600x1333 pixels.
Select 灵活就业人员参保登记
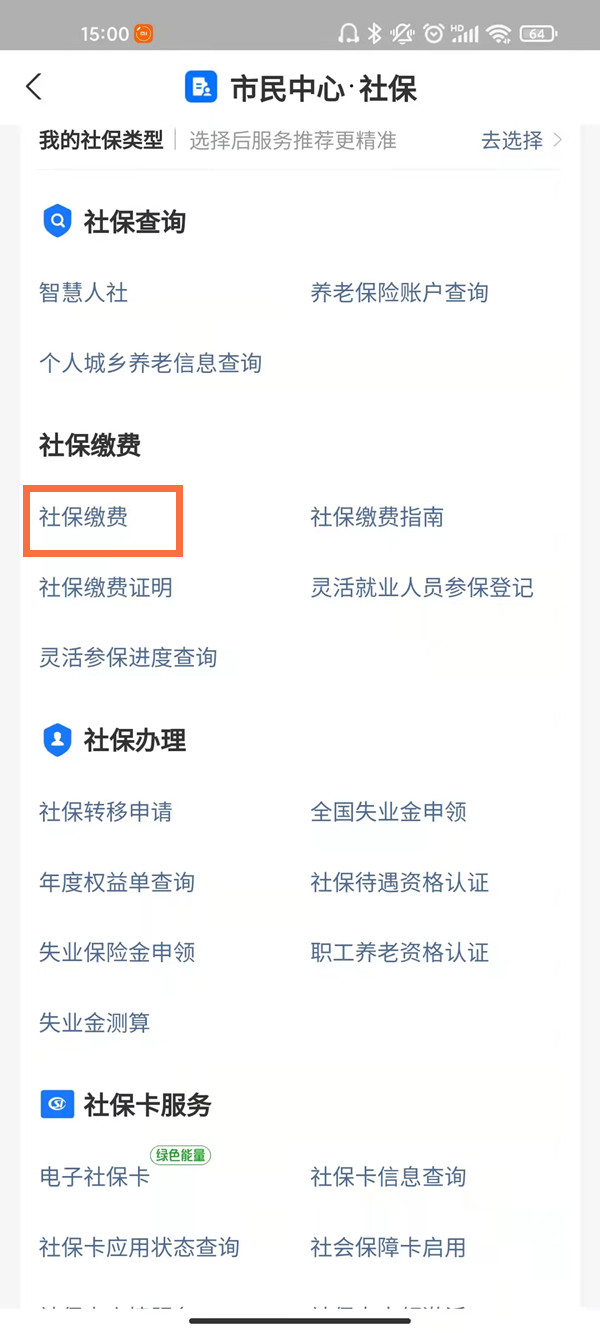[x=422, y=588]
